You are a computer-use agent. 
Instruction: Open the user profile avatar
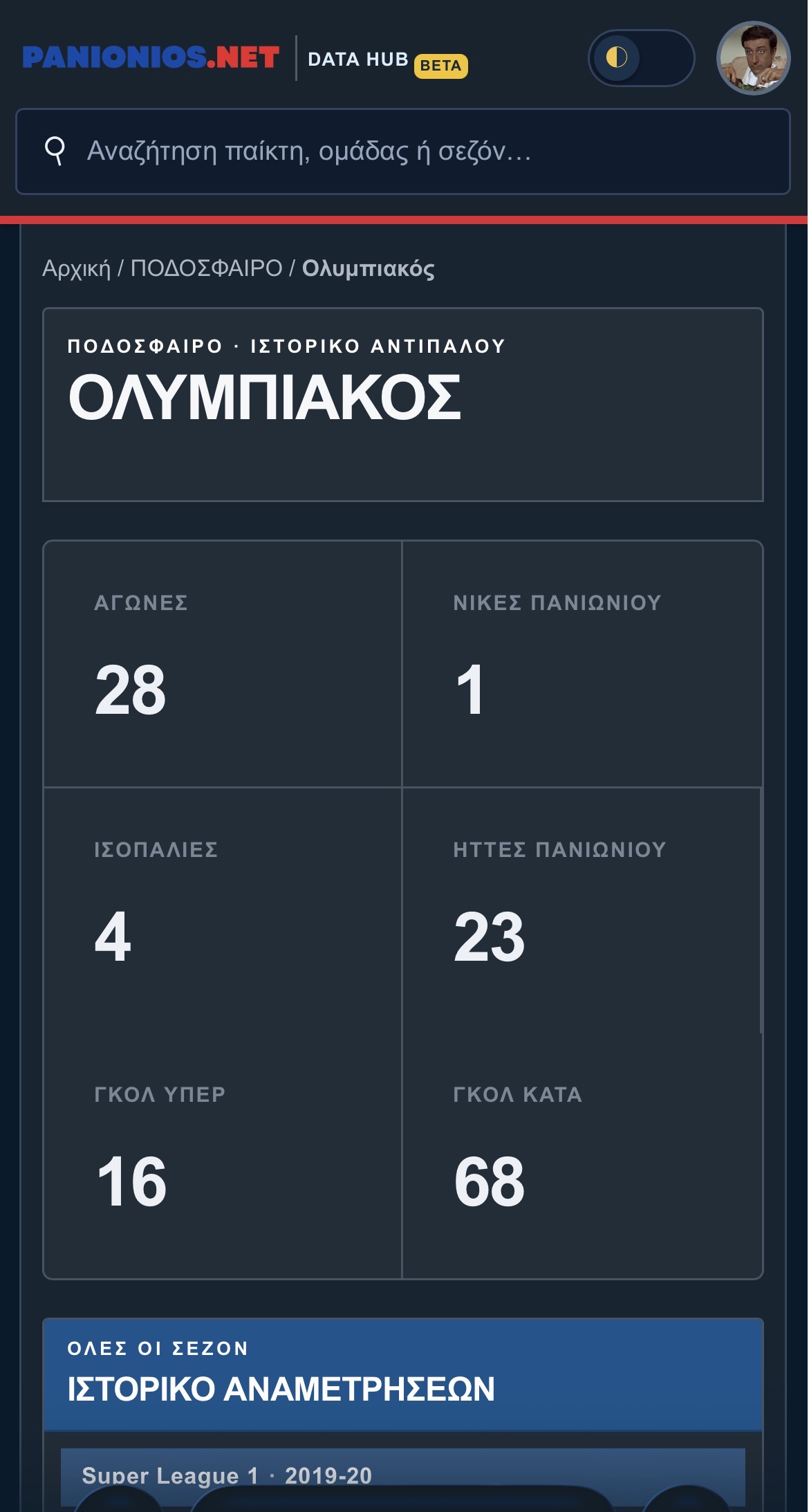(x=753, y=58)
